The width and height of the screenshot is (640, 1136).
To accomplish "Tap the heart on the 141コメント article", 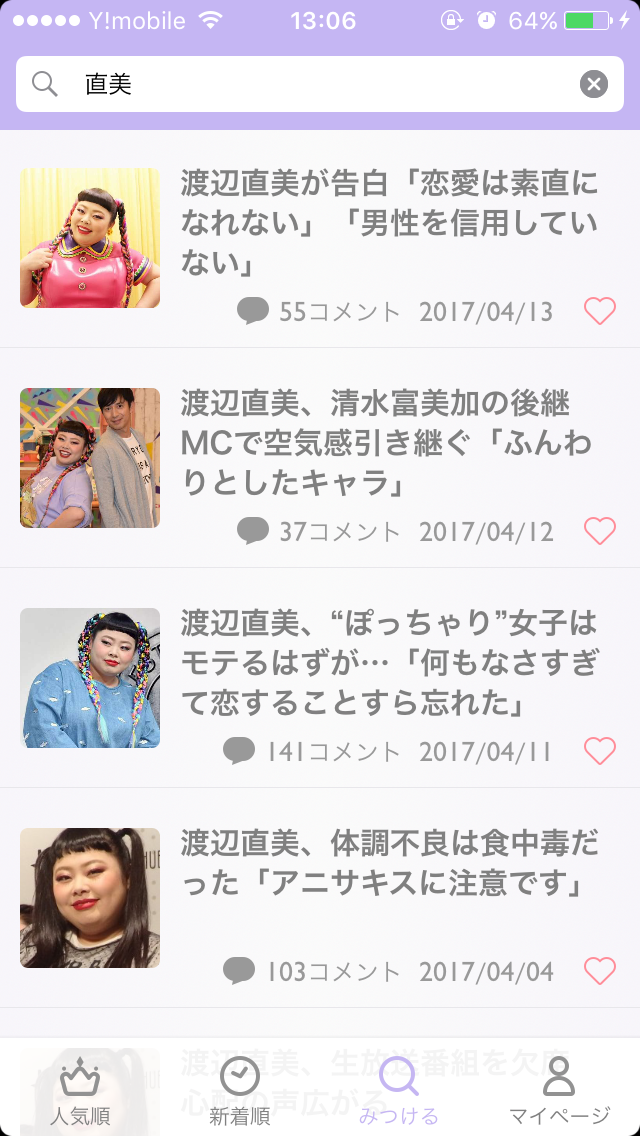I will coord(599,751).
